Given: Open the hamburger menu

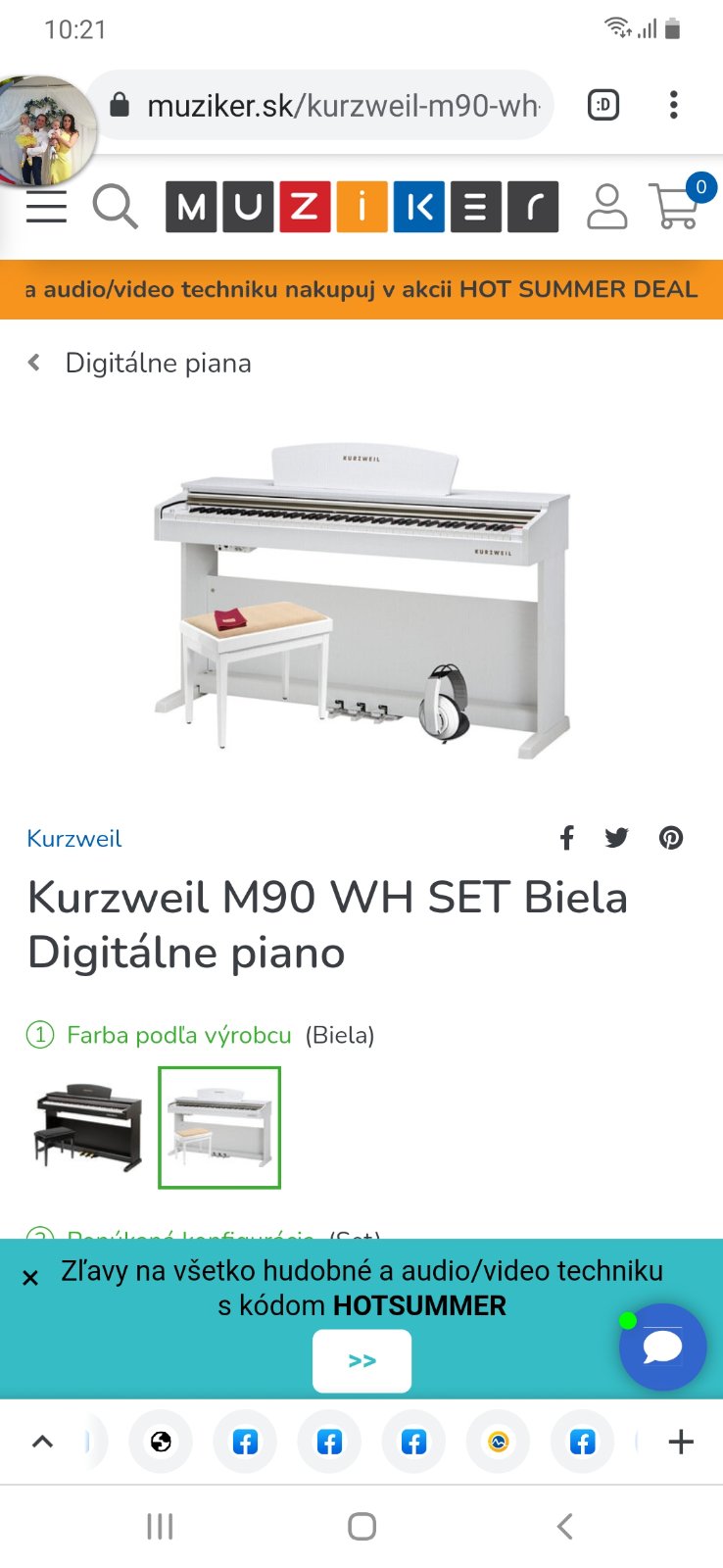Looking at the screenshot, I should click(x=46, y=207).
